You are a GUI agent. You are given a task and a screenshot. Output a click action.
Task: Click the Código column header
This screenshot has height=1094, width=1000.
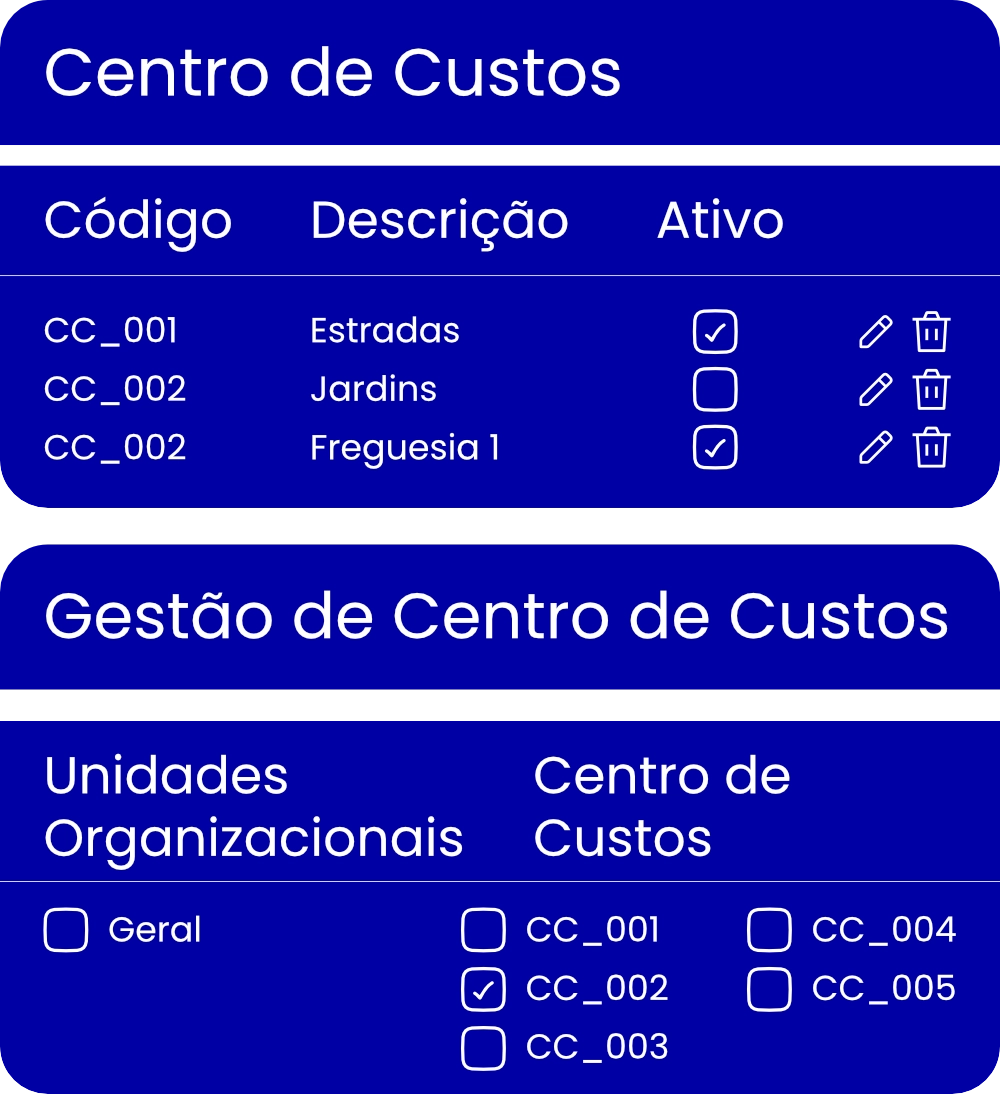(x=138, y=220)
